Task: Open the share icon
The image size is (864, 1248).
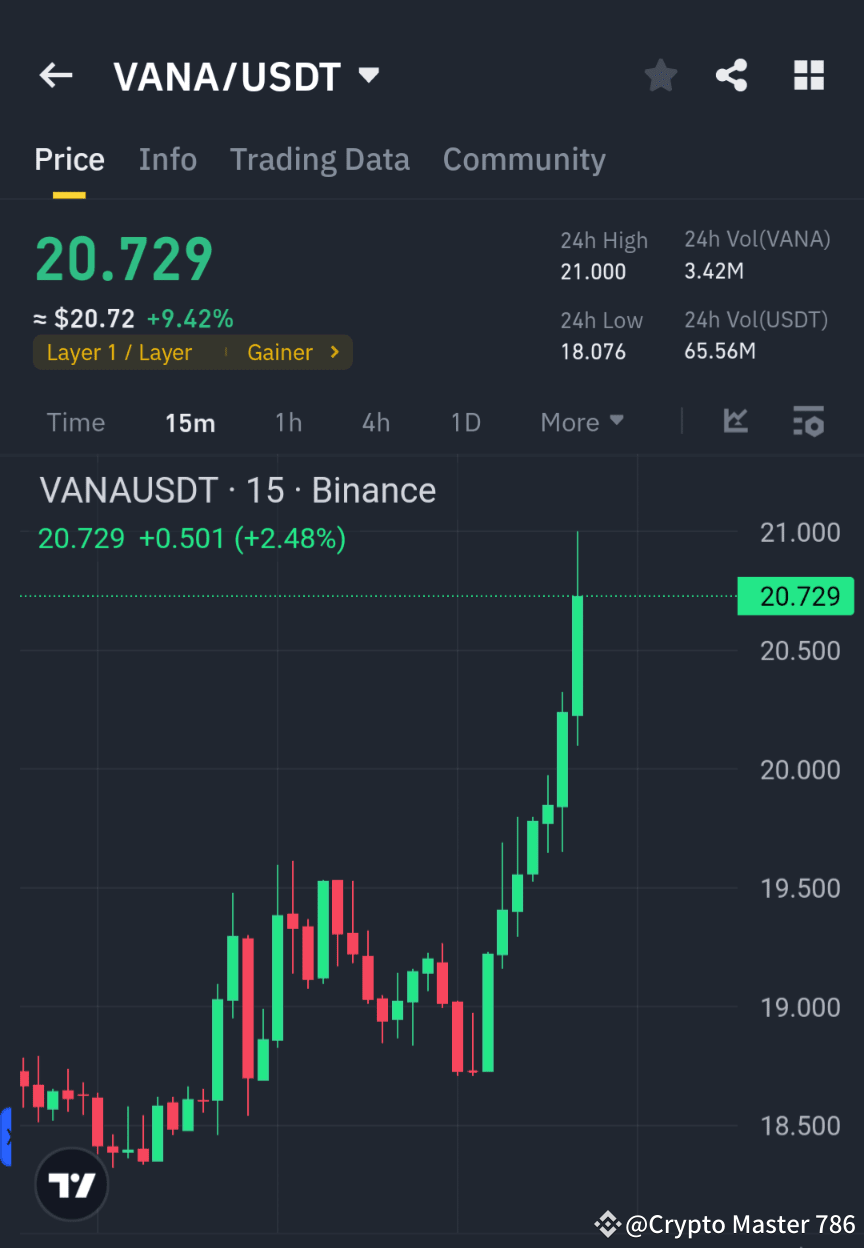Action: (x=732, y=75)
